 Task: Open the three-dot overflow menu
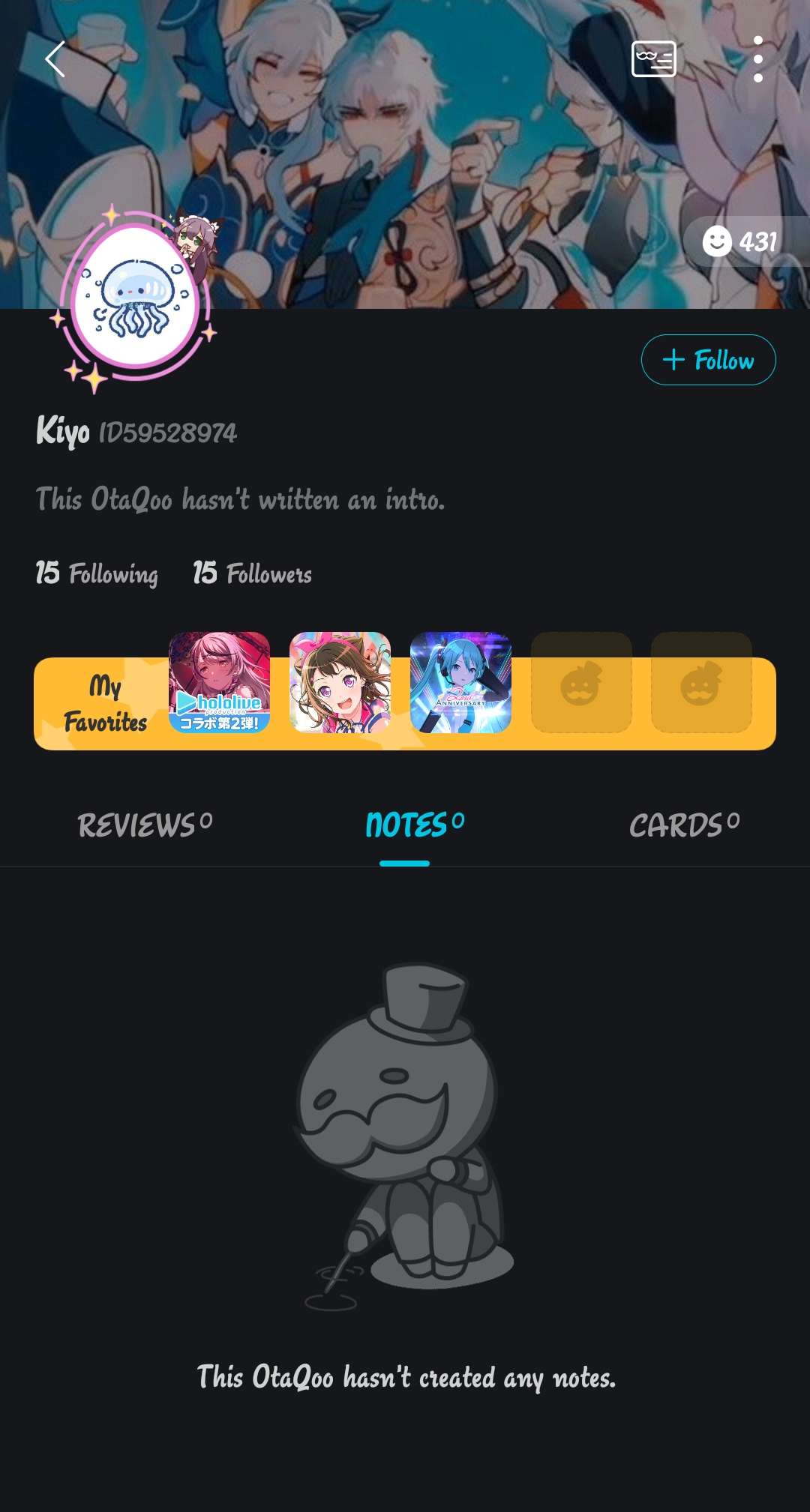click(x=757, y=59)
